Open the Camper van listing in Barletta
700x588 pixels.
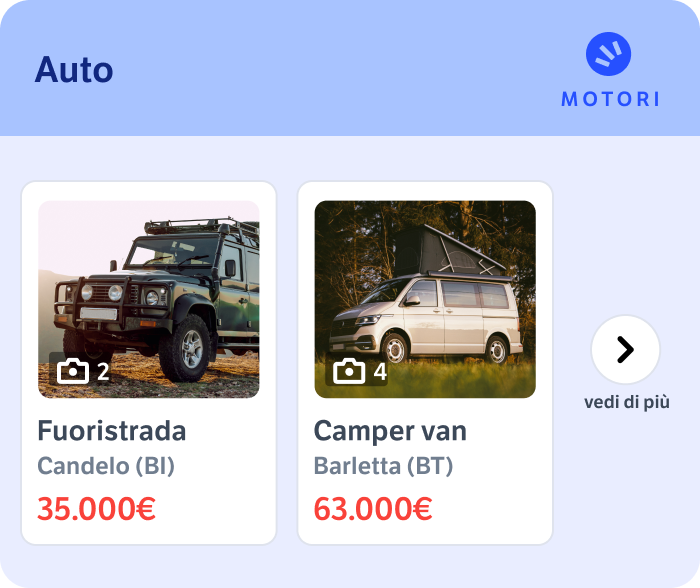point(425,362)
